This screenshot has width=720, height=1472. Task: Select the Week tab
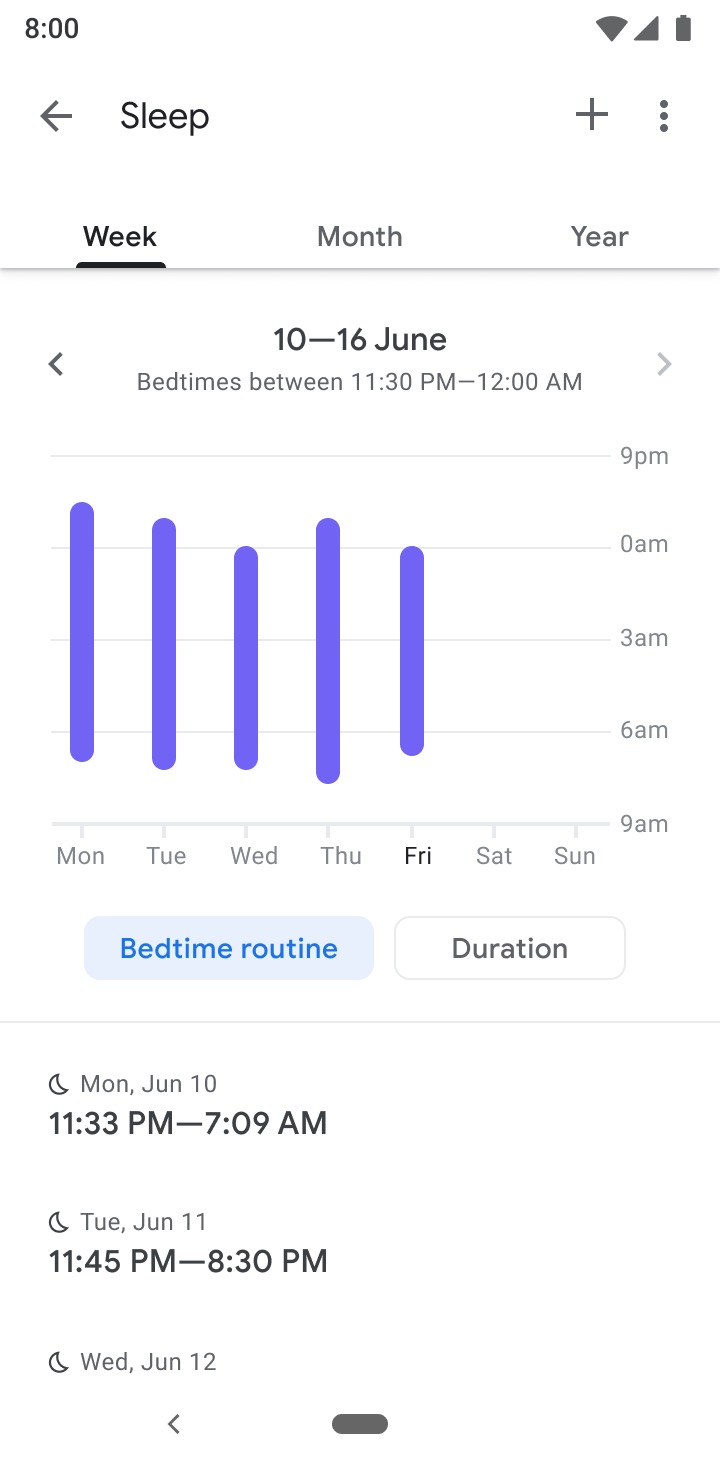tap(120, 236)
